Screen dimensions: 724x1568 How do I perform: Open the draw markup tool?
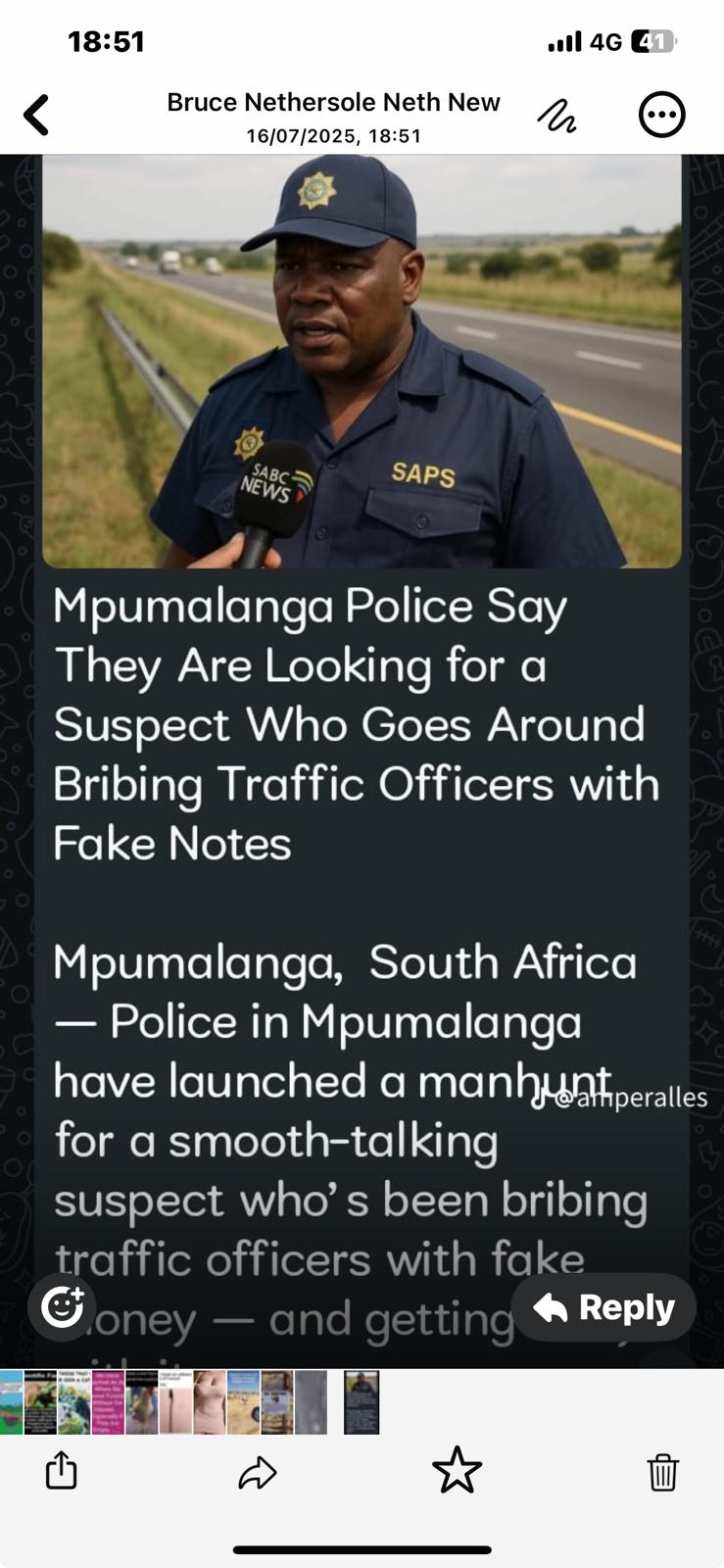556,116
